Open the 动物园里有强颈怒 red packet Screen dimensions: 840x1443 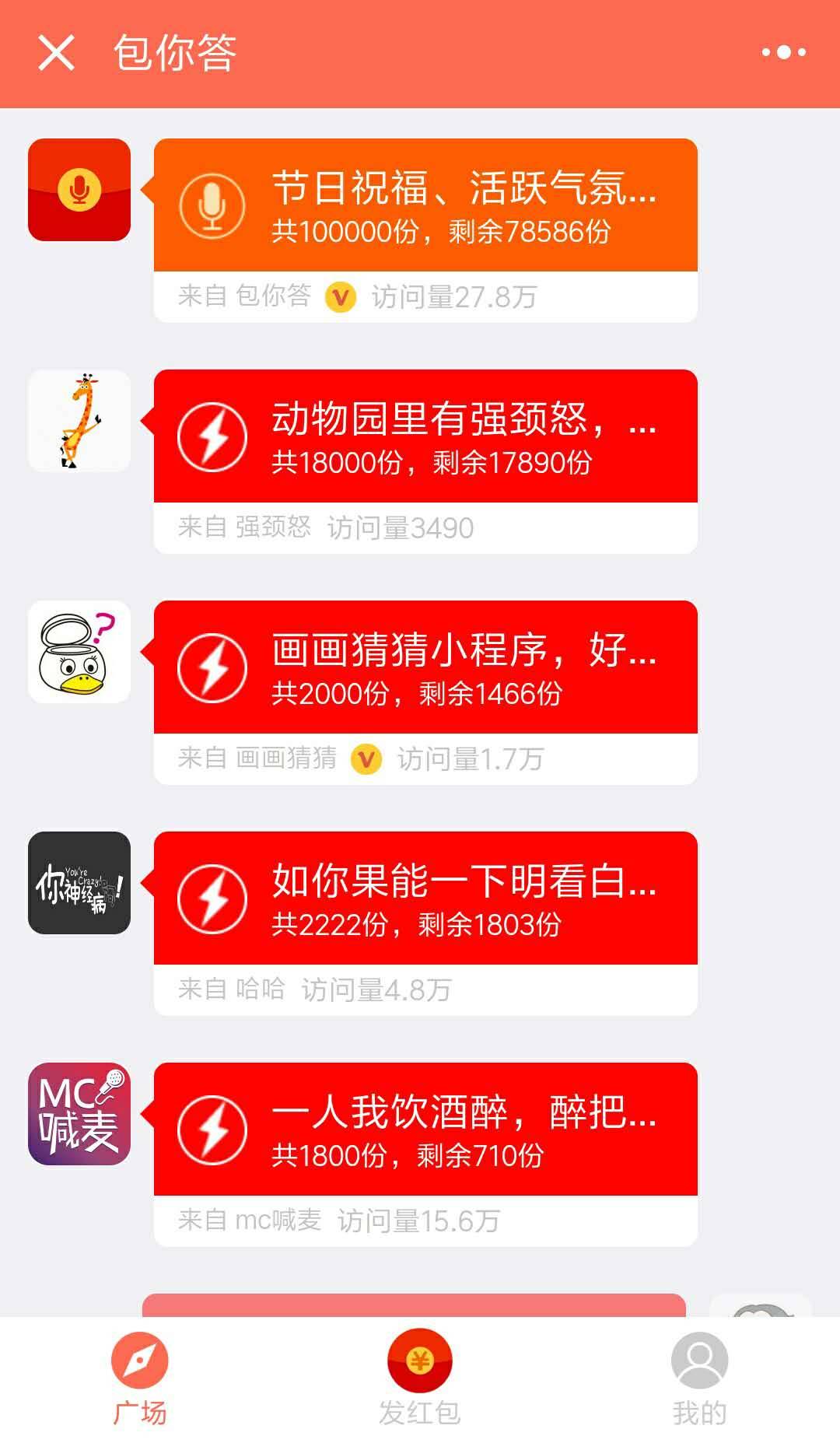tap(425, 436)
